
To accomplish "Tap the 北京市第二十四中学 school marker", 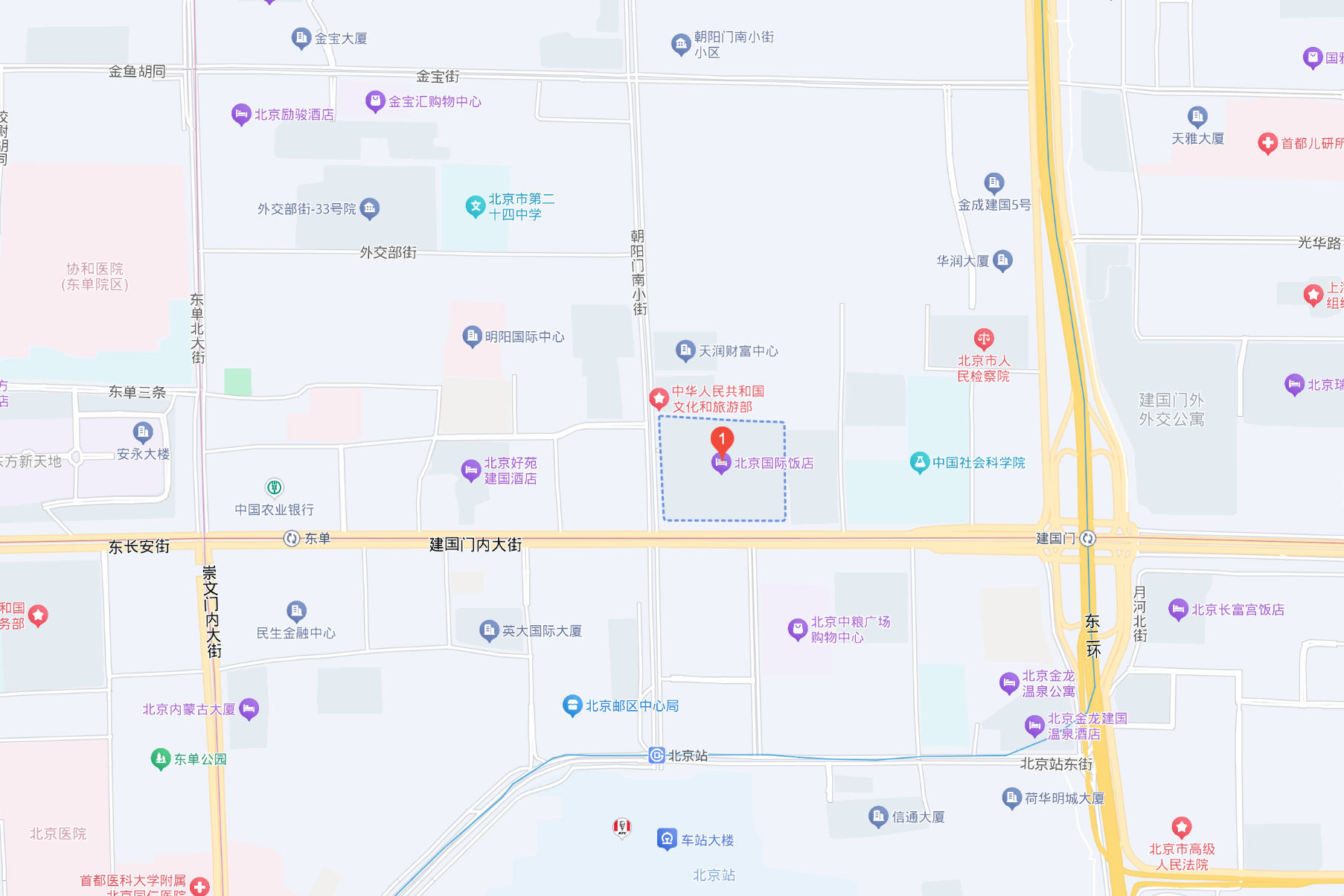I will click(476, 206).
